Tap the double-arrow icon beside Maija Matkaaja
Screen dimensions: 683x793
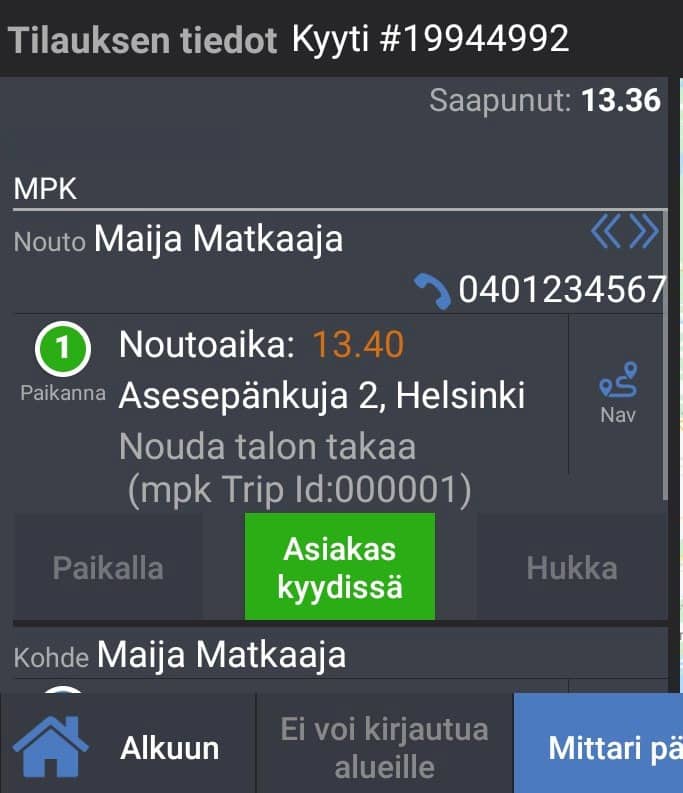click(x=625, y=233)
